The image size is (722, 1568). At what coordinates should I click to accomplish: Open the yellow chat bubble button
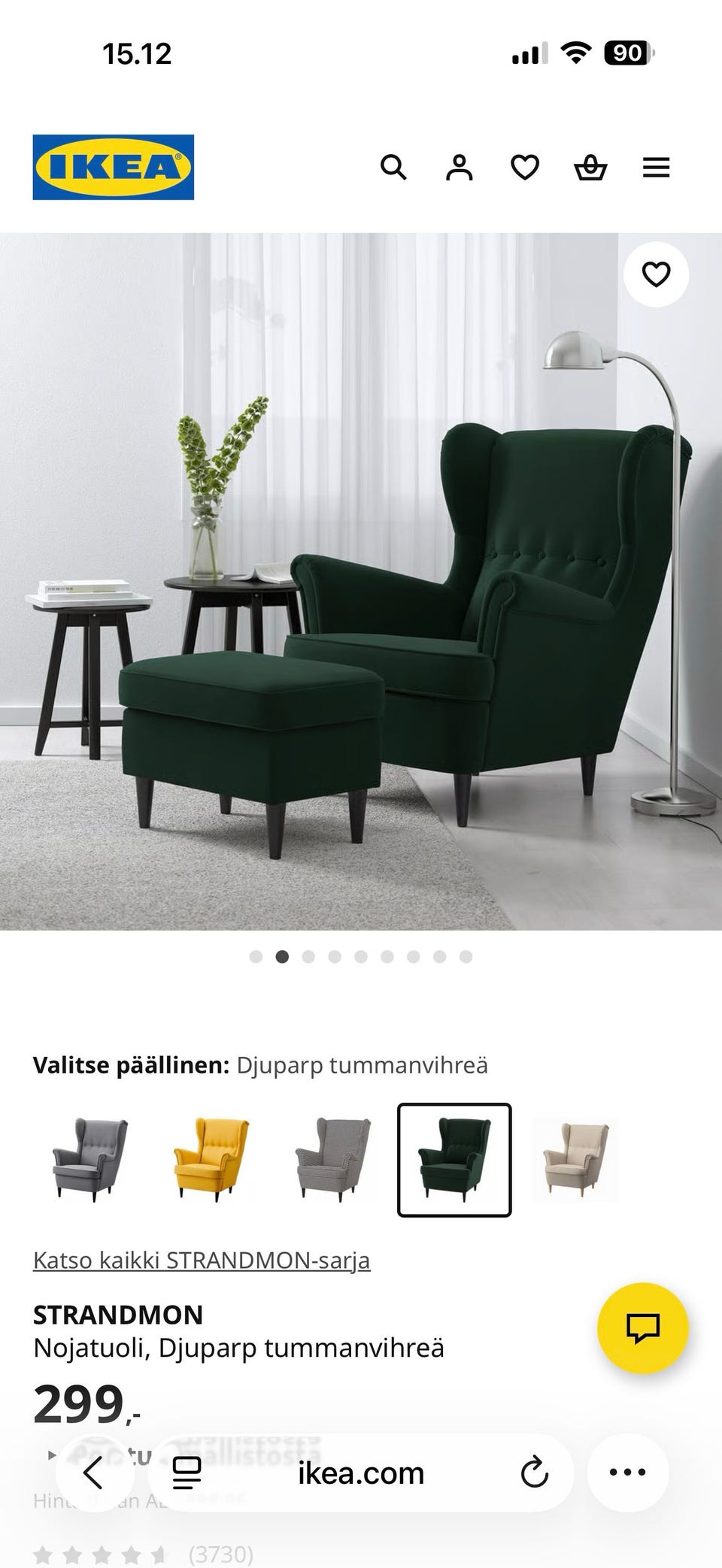(642, 1328)
